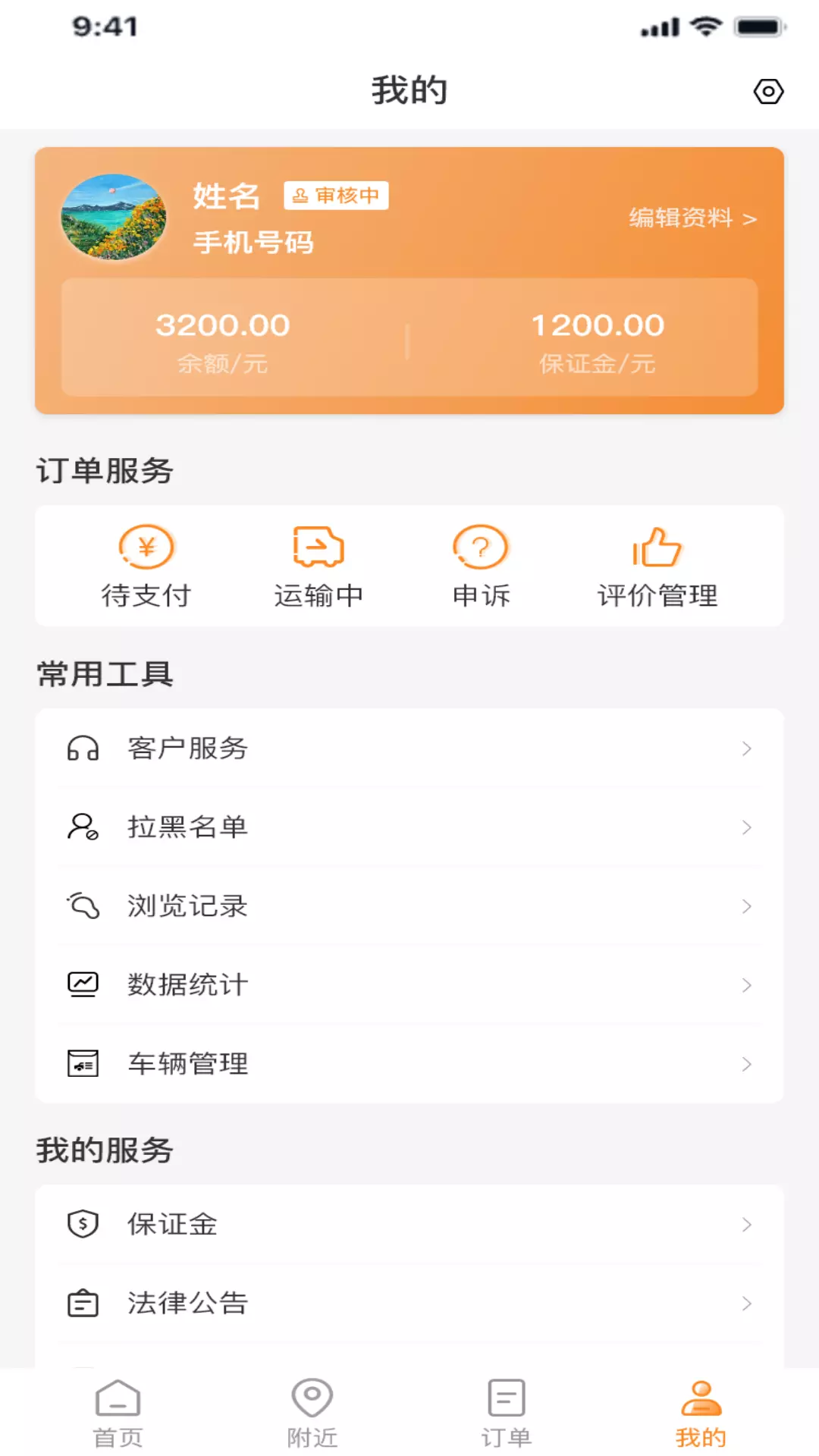The width and height of the screenshot is (819, 1456).
Task: Open 车辆管理 row
Action: point(409,1064)
